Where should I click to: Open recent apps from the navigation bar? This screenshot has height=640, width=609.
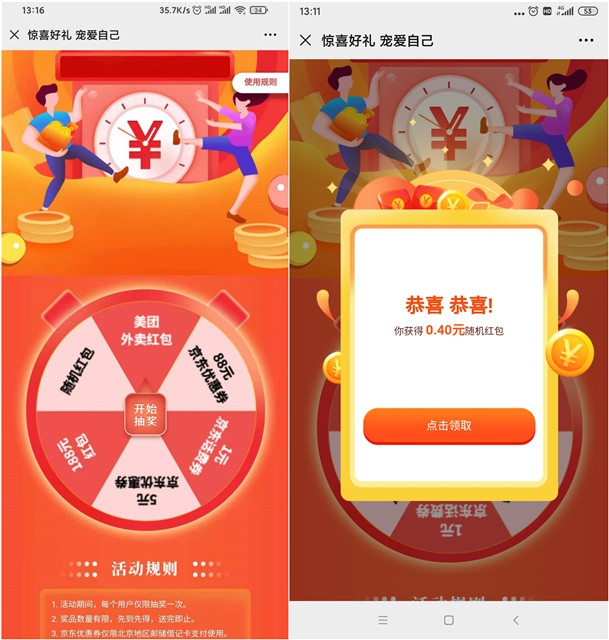coord(382,620)
